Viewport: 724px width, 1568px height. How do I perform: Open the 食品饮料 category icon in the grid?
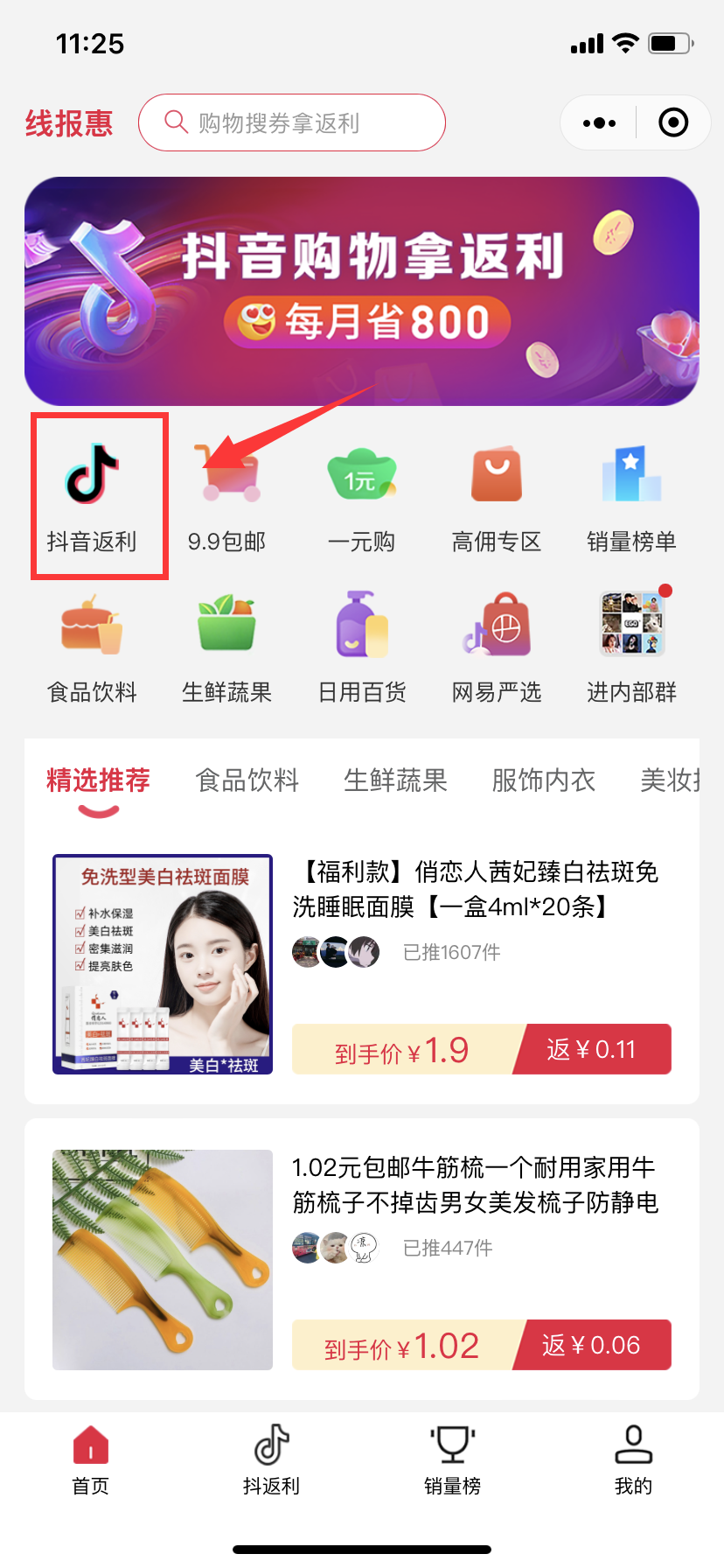[92, 648]
